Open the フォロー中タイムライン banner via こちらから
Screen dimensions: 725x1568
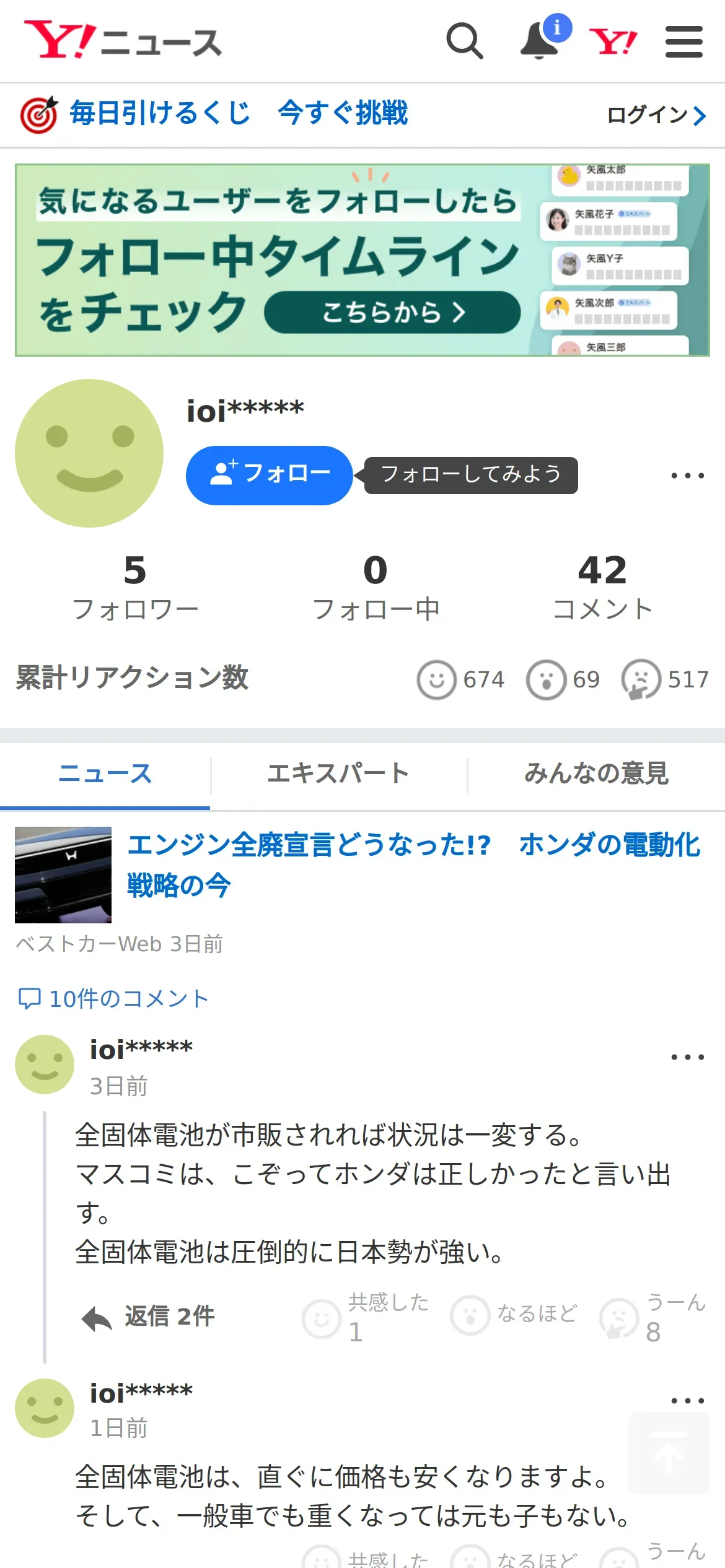click(392, 313)
